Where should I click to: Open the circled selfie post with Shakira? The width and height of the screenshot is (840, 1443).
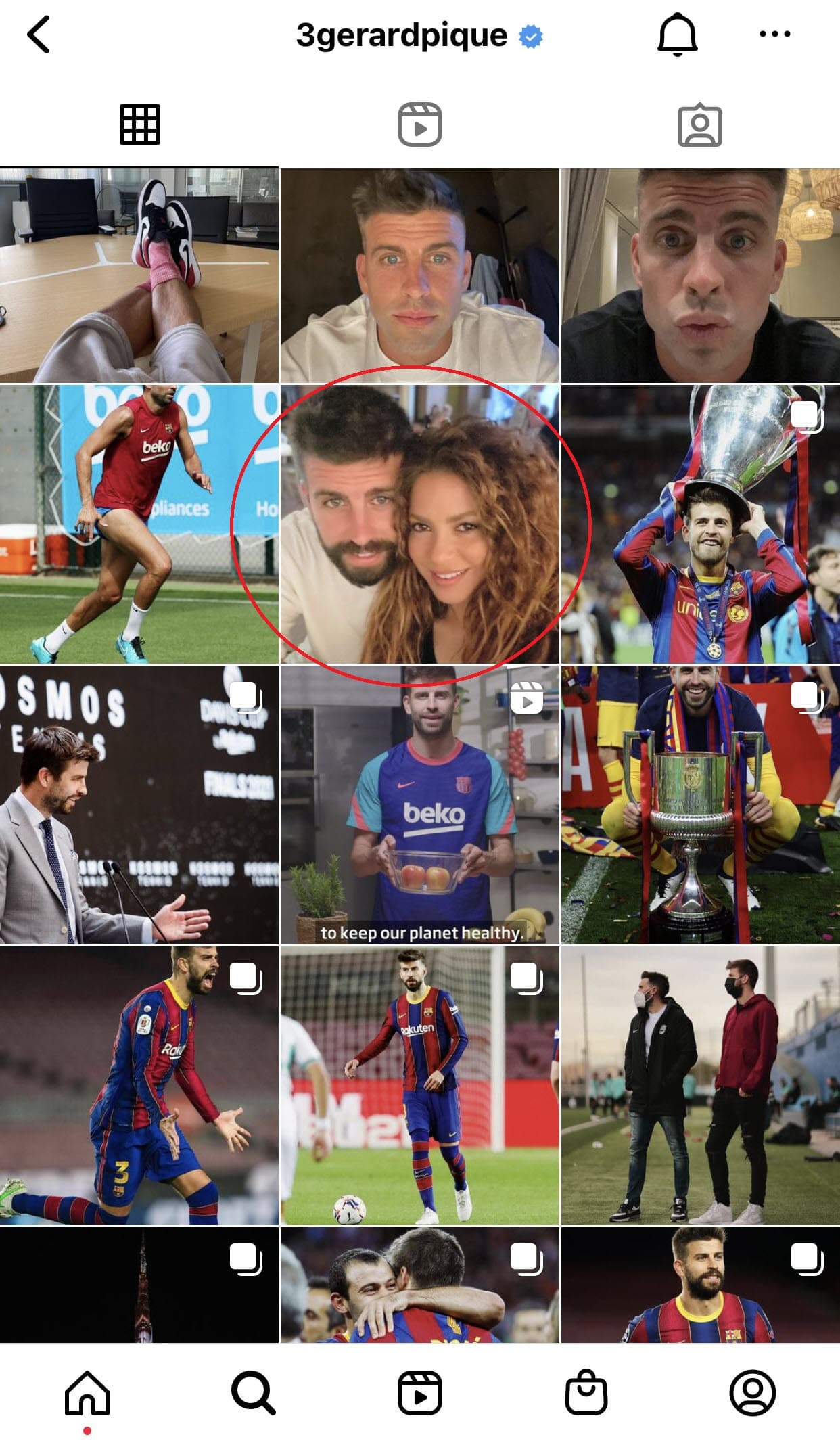click(419, 528)
